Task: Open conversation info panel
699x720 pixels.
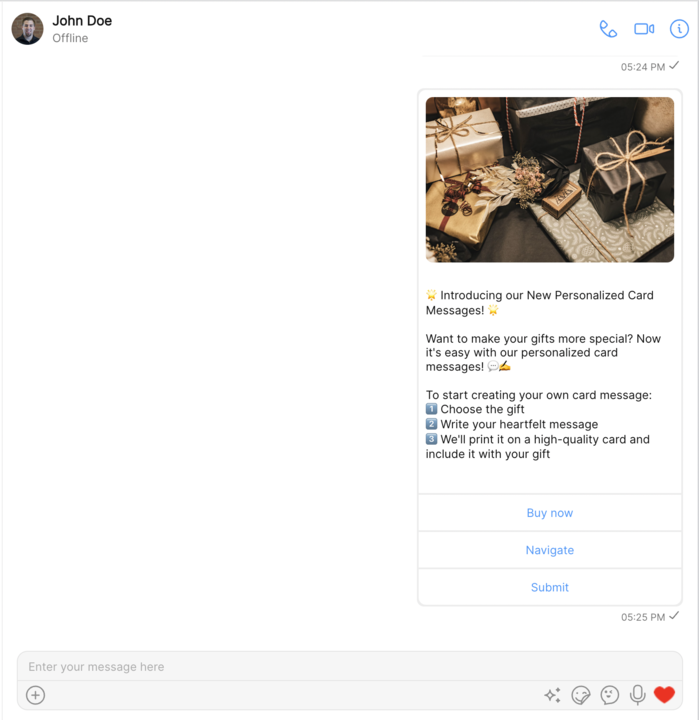Action: [x=679, y=29]
